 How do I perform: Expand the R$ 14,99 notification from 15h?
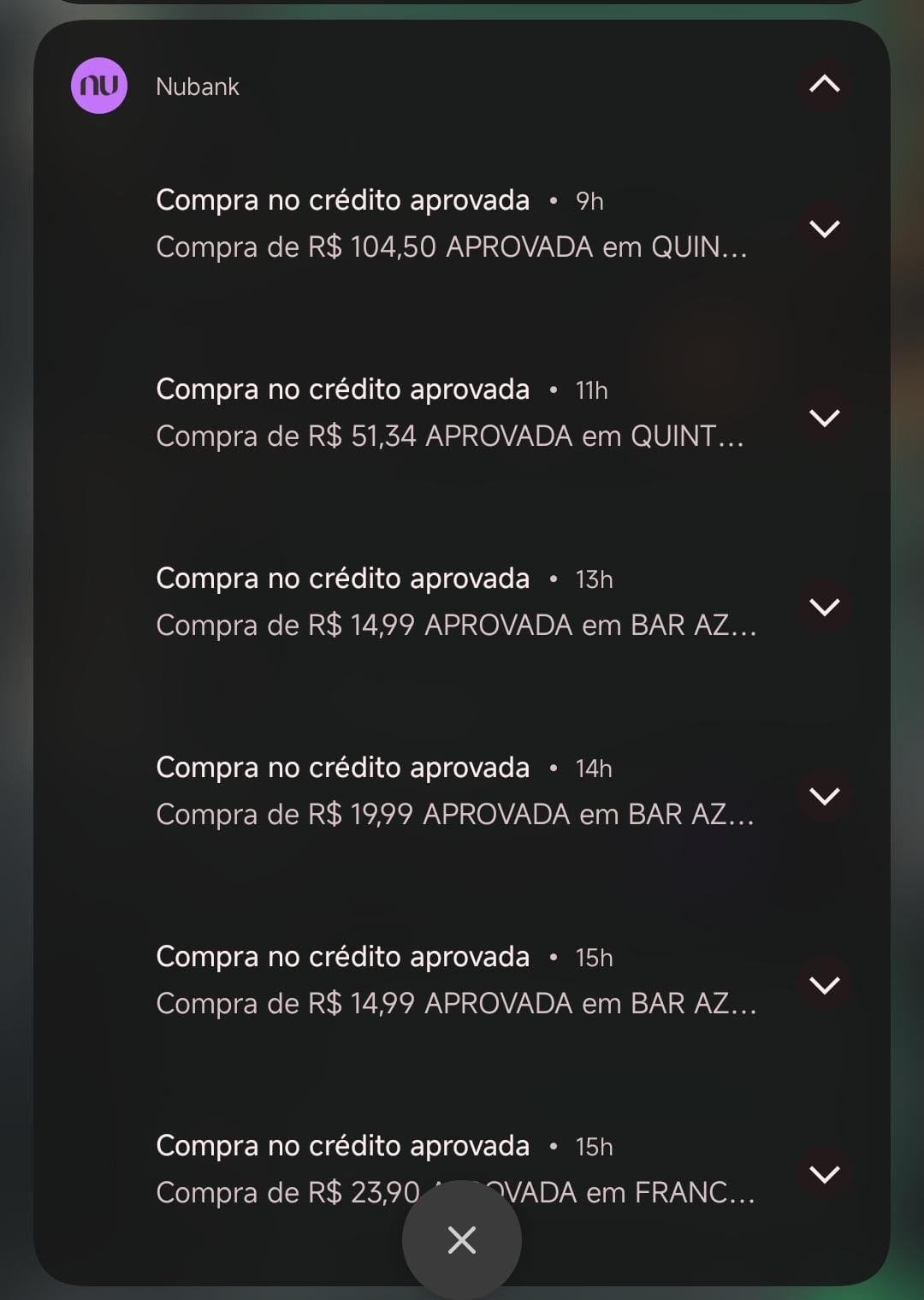[x=824, y=985]
